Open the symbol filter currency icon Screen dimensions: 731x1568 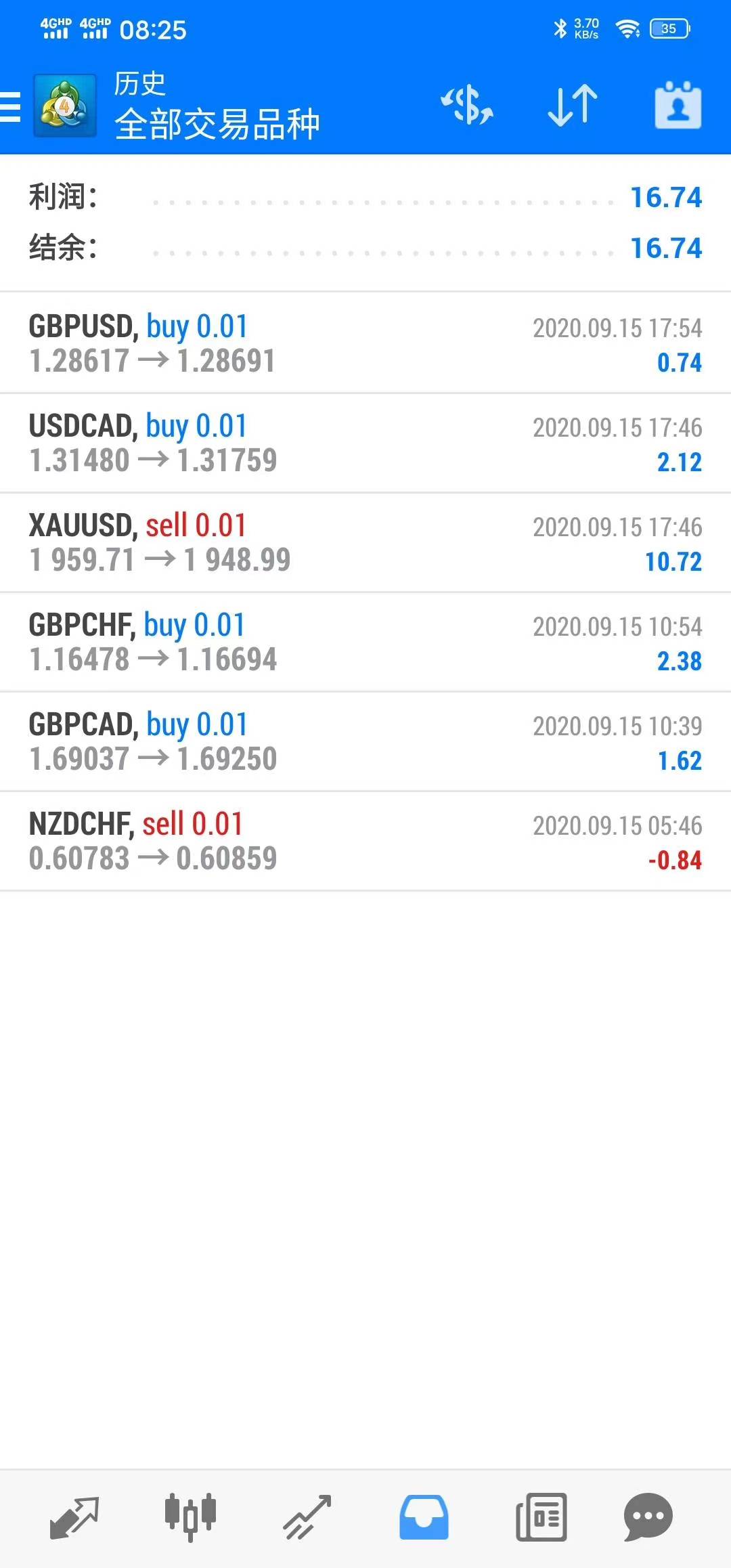pyautogui.click(x=467, y=106)
